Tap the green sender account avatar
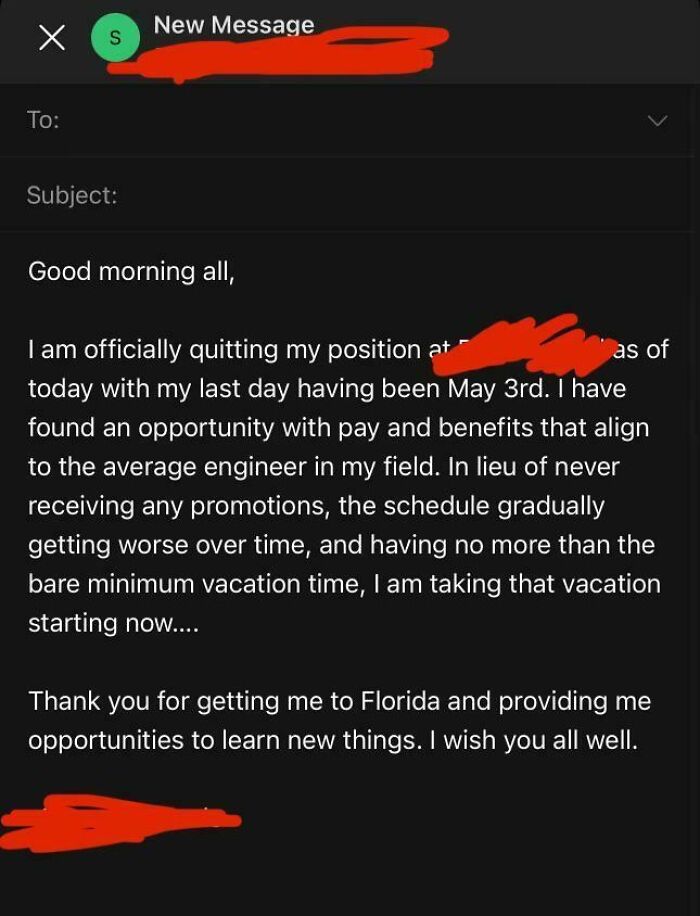Image resolution: width=700 pixels, height=916 pixels. (115, 39)
